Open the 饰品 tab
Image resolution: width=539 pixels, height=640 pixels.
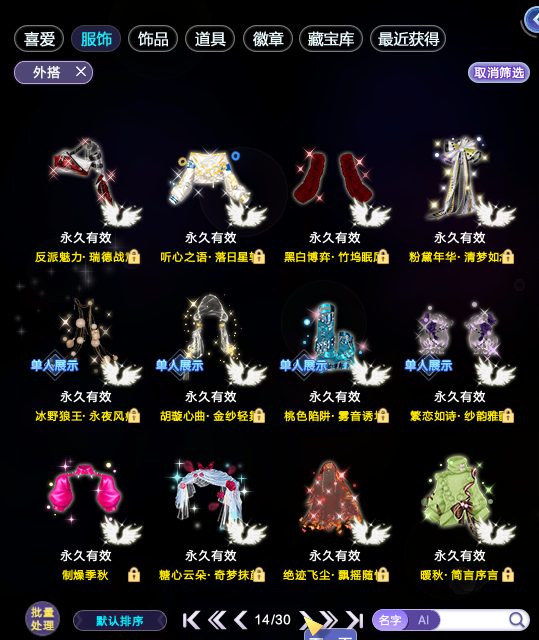click(153, 39)
